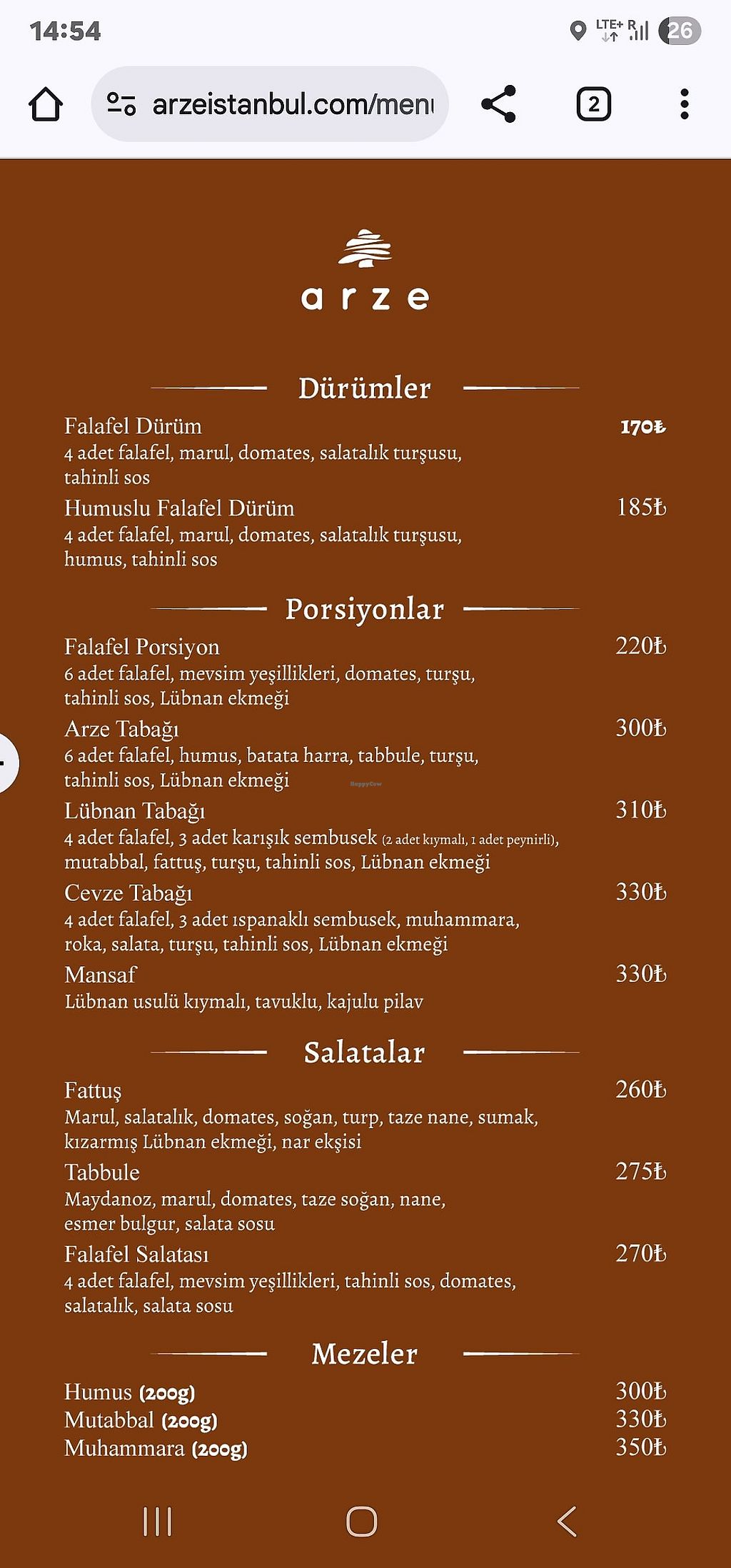Open recent apps from navigation bar
Screen dimensions: 731x1568
click(157, 1521)
